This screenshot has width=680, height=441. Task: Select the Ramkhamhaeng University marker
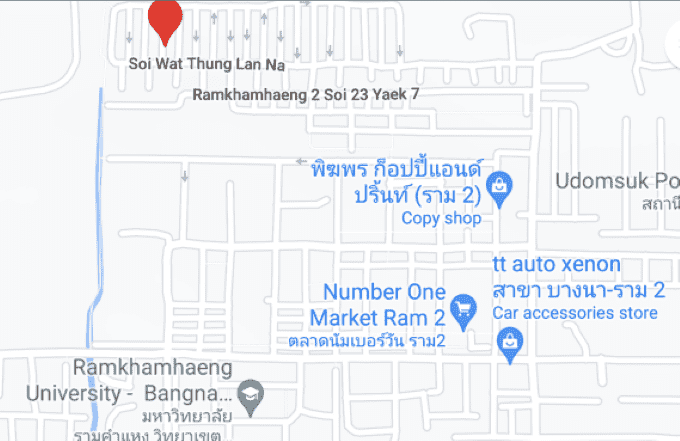(x=249, y=391)
